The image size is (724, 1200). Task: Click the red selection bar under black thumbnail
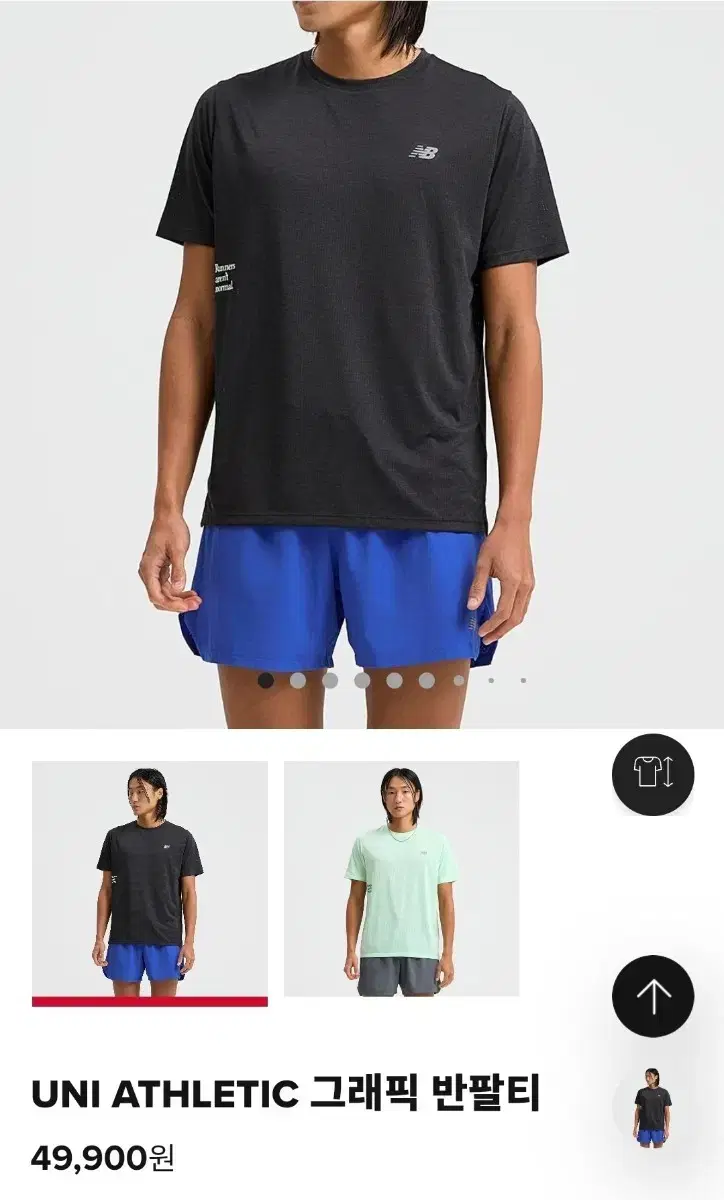(150, 997)
